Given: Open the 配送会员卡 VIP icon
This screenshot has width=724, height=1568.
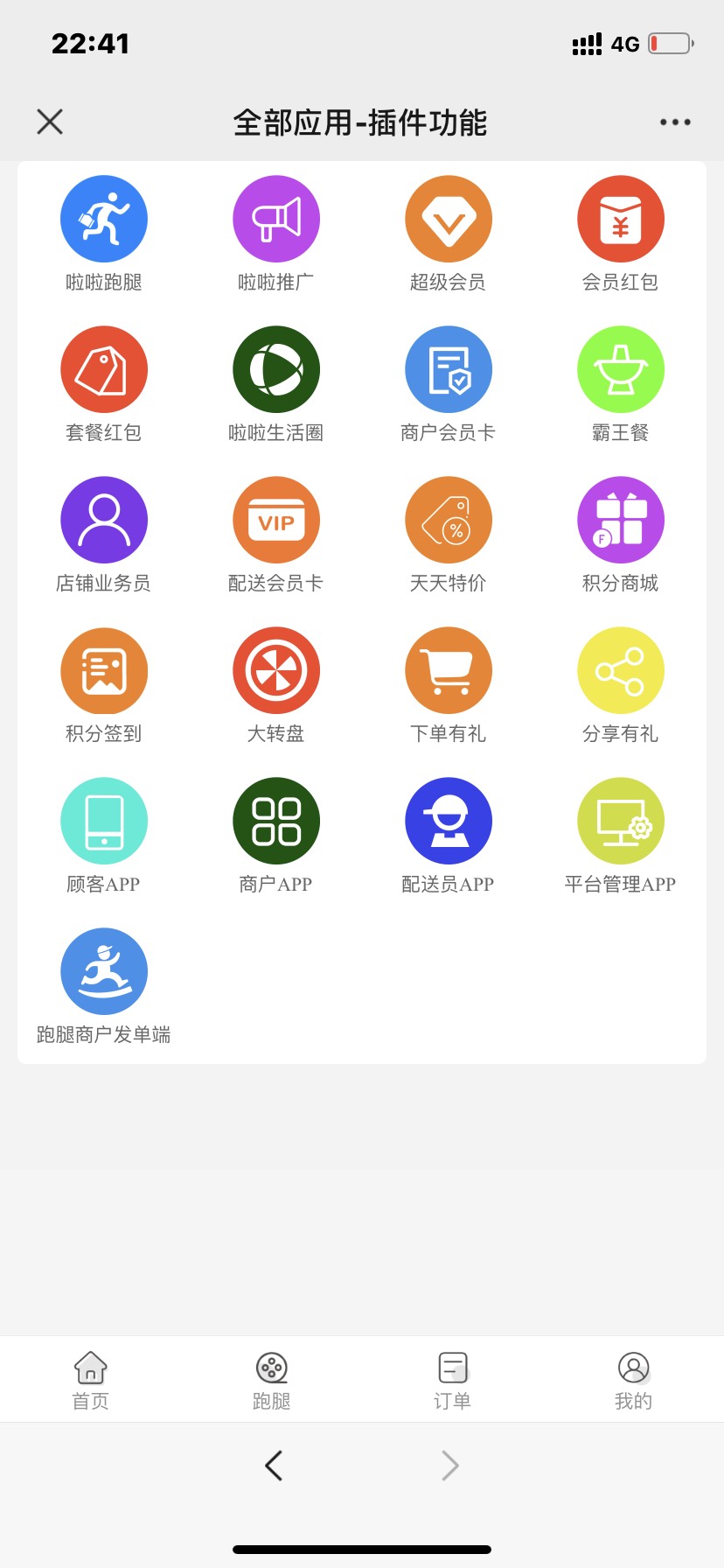Looking at the screenshot, I should [x=276, y=519].
